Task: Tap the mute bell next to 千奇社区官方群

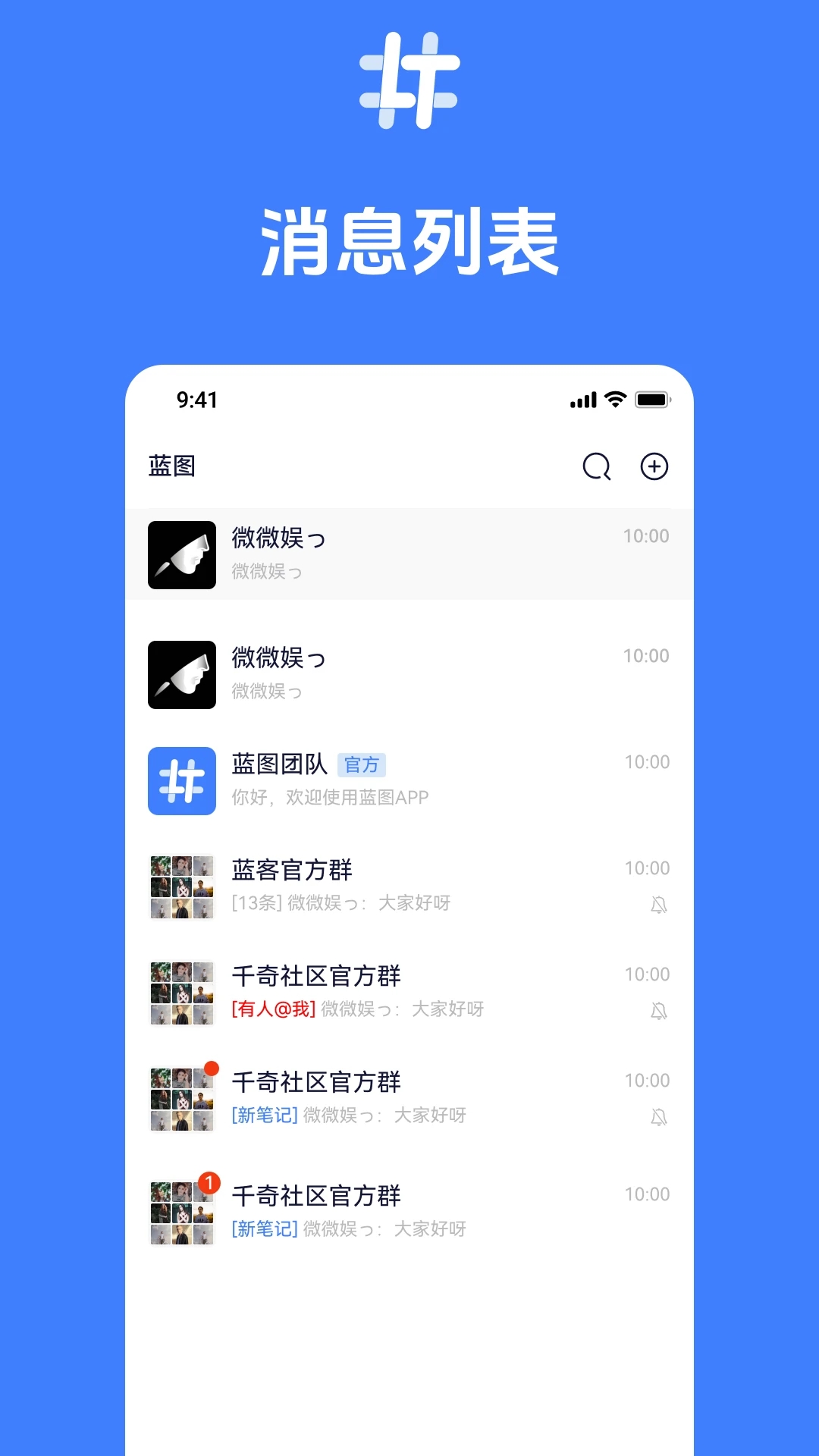Action: (x=659, y=1010)
